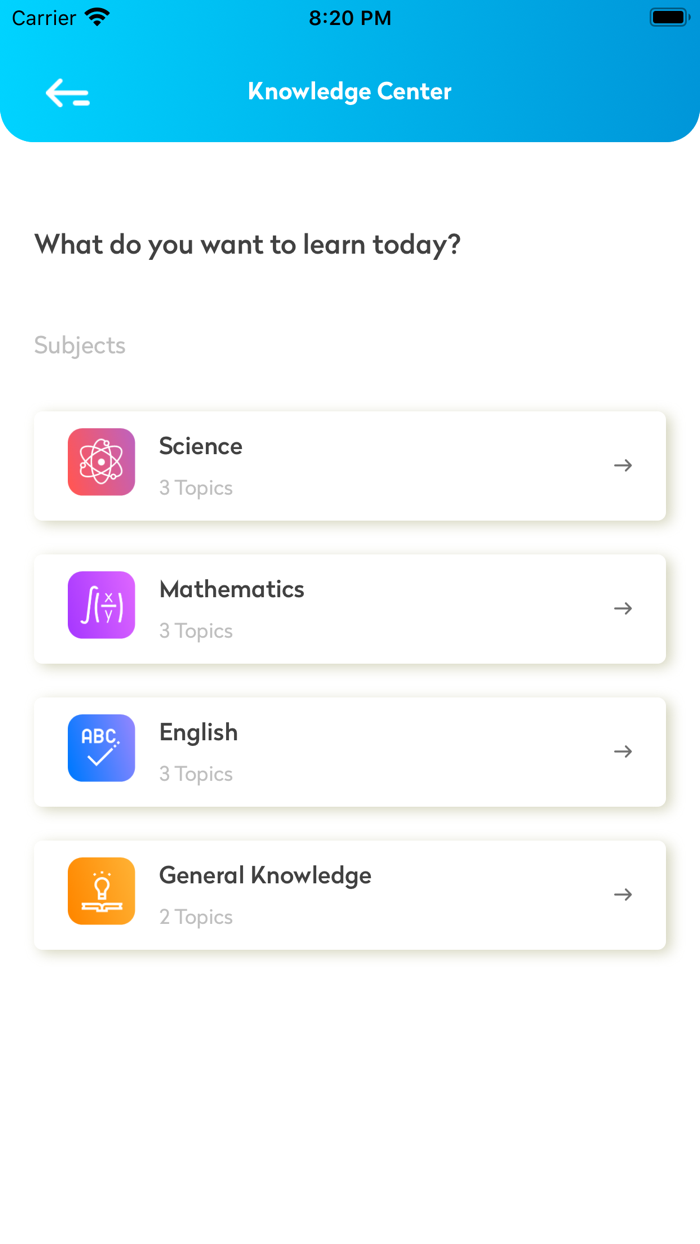Select the Mathematics subject
This screenshot has height=1244, width=700.
[349, 609]
